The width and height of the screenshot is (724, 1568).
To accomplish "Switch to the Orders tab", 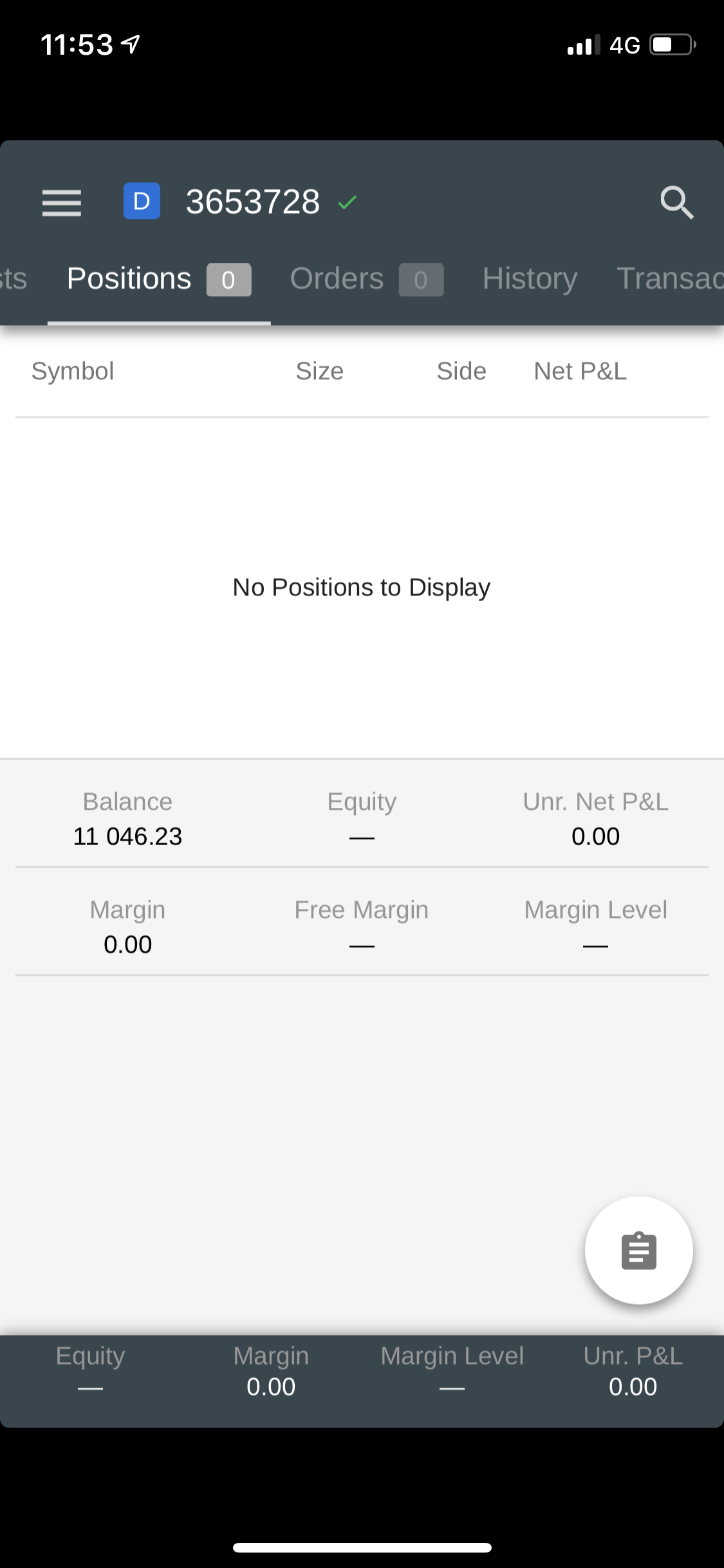I will (x=366, y=279).
